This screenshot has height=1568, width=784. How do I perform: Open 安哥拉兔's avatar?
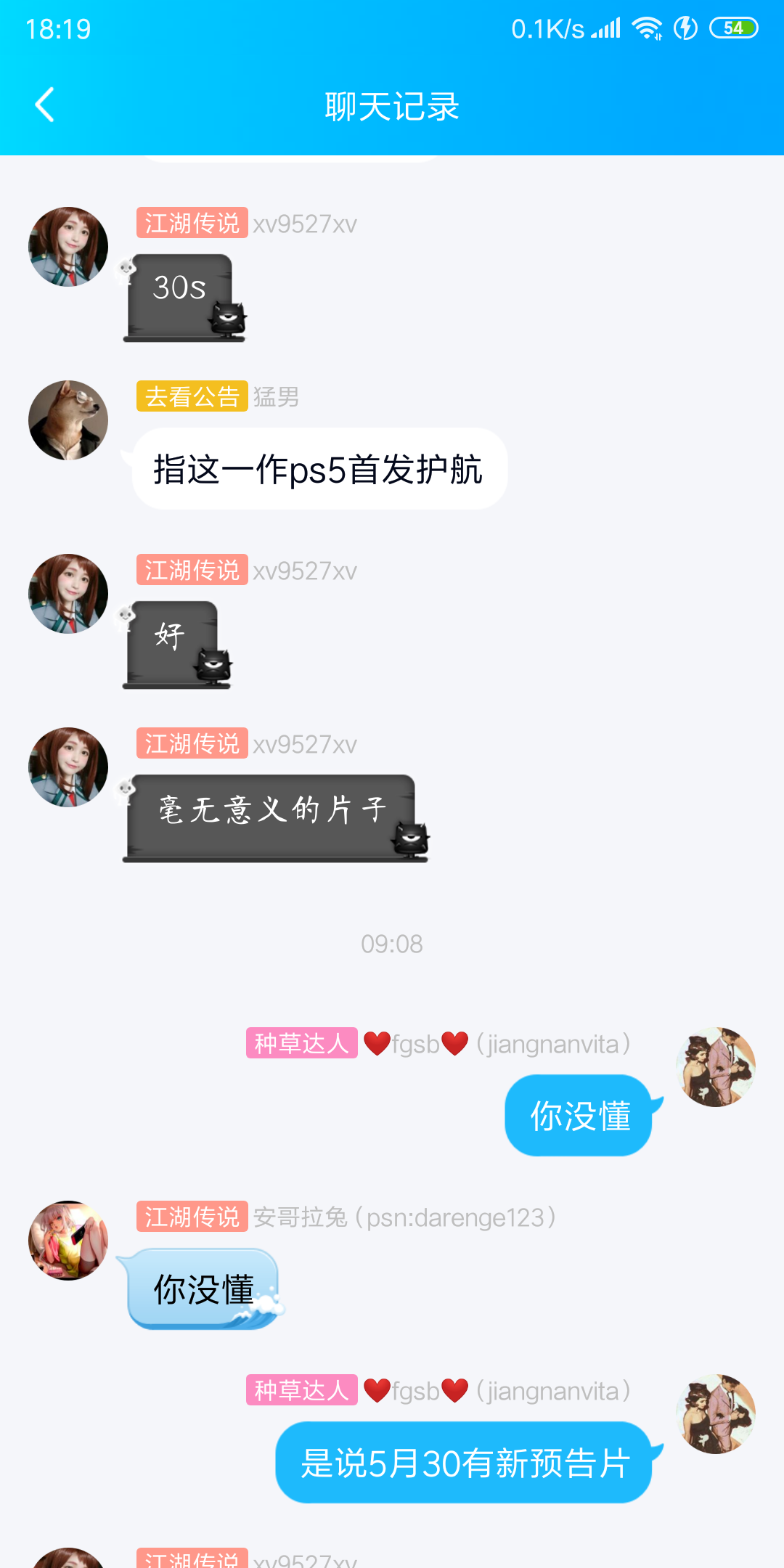click(x=68, y=1240)
